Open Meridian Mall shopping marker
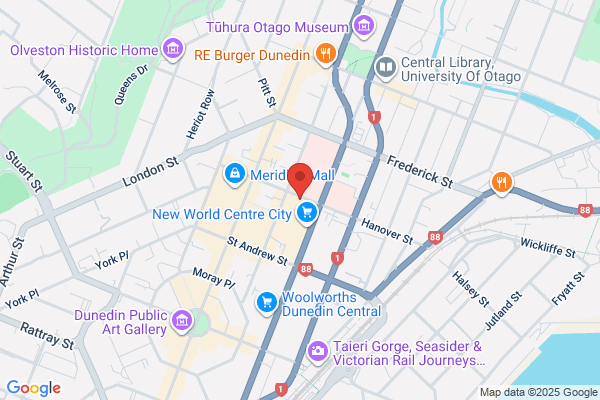 click(235, 175)
